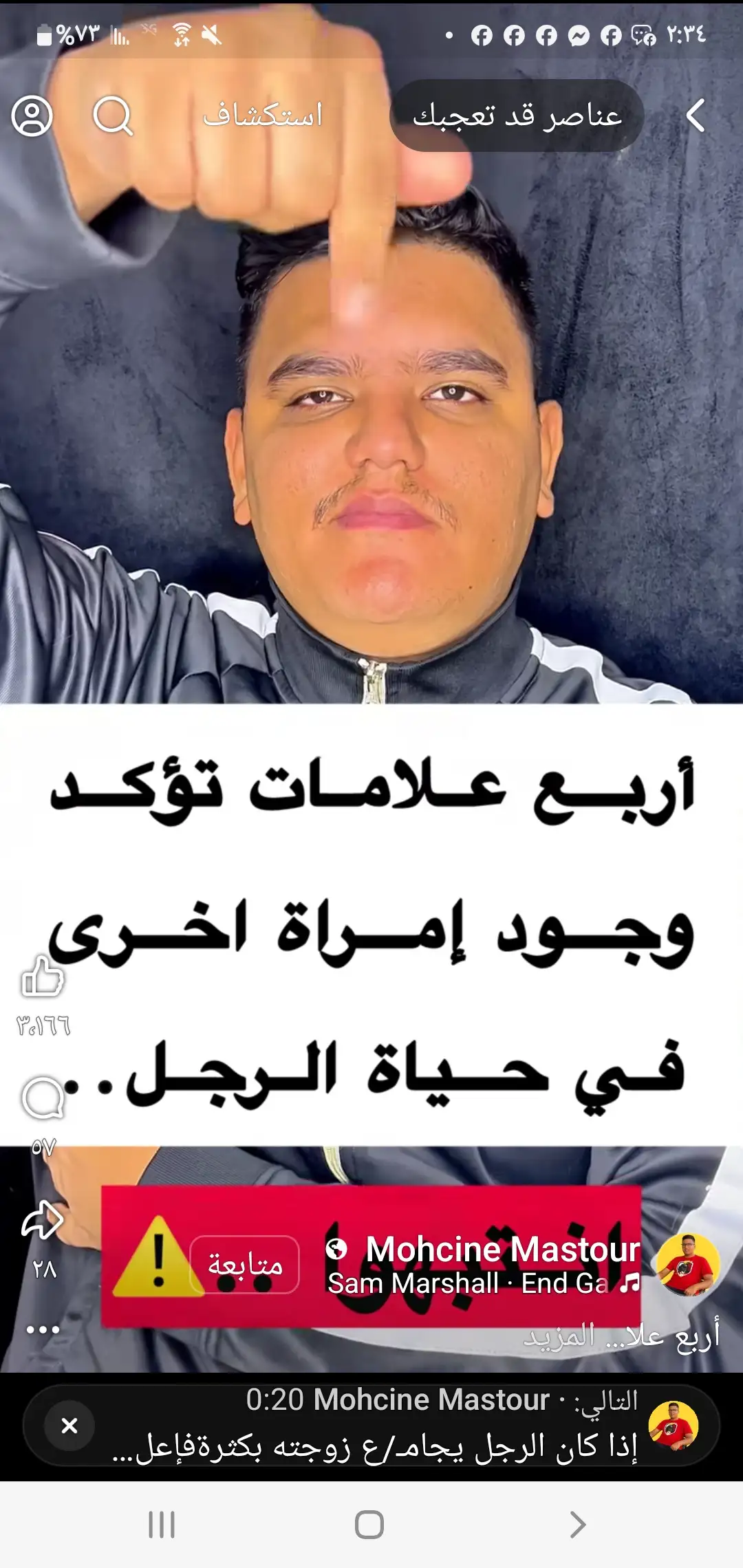Like this reel with the thumbs-up
Screen dimensions: 743x1568
pos(43,977)
